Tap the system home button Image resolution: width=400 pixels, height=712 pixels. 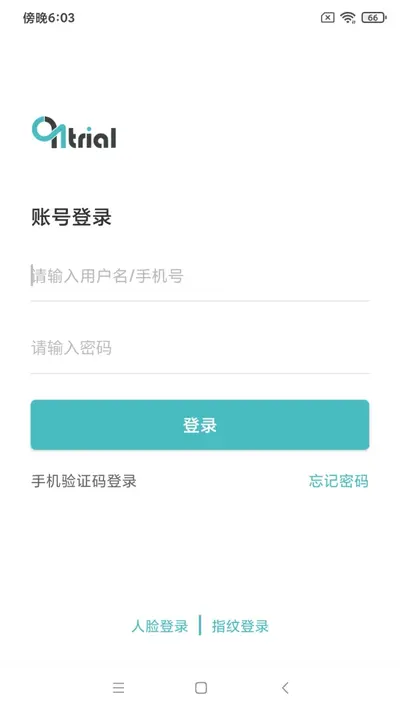[201, 688]
